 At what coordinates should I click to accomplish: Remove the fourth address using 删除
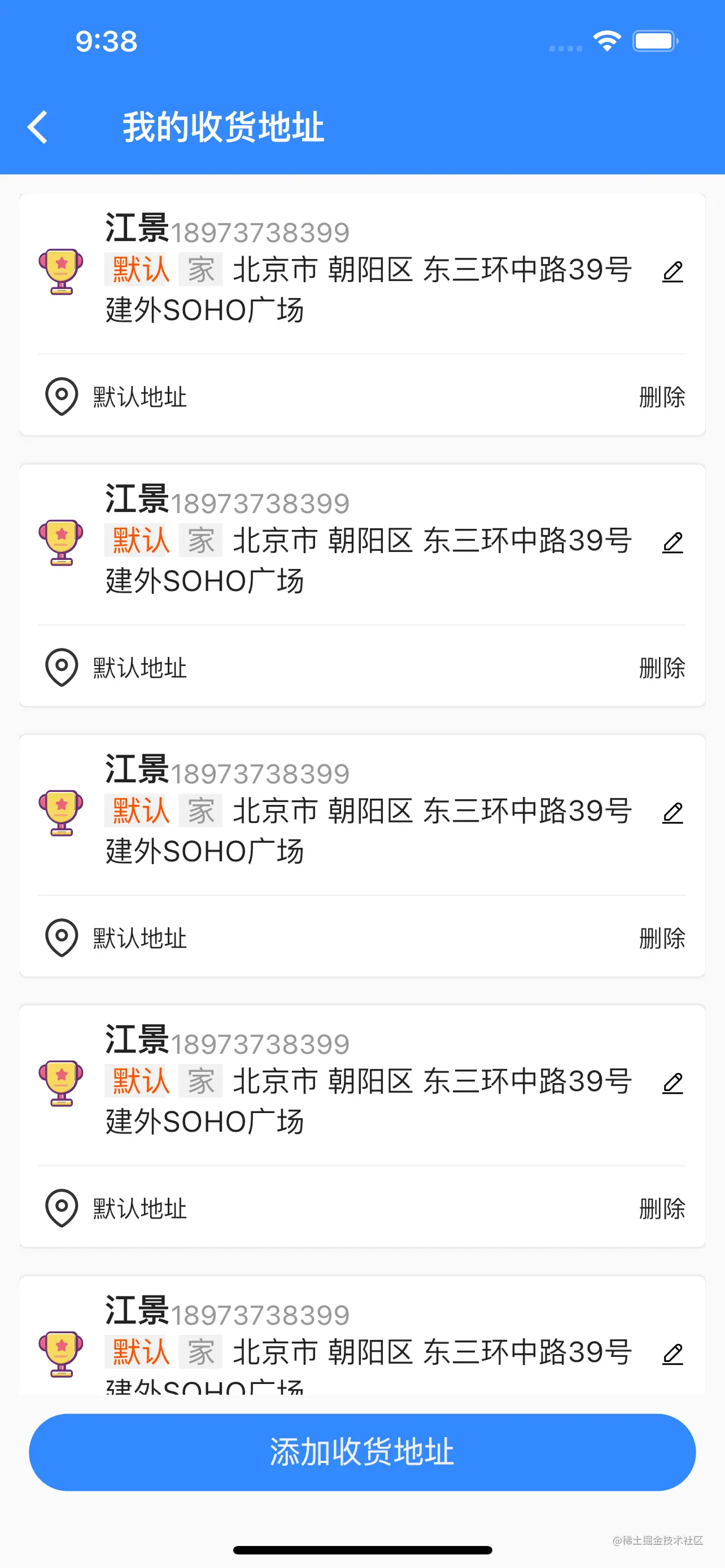pos(662,1208)
